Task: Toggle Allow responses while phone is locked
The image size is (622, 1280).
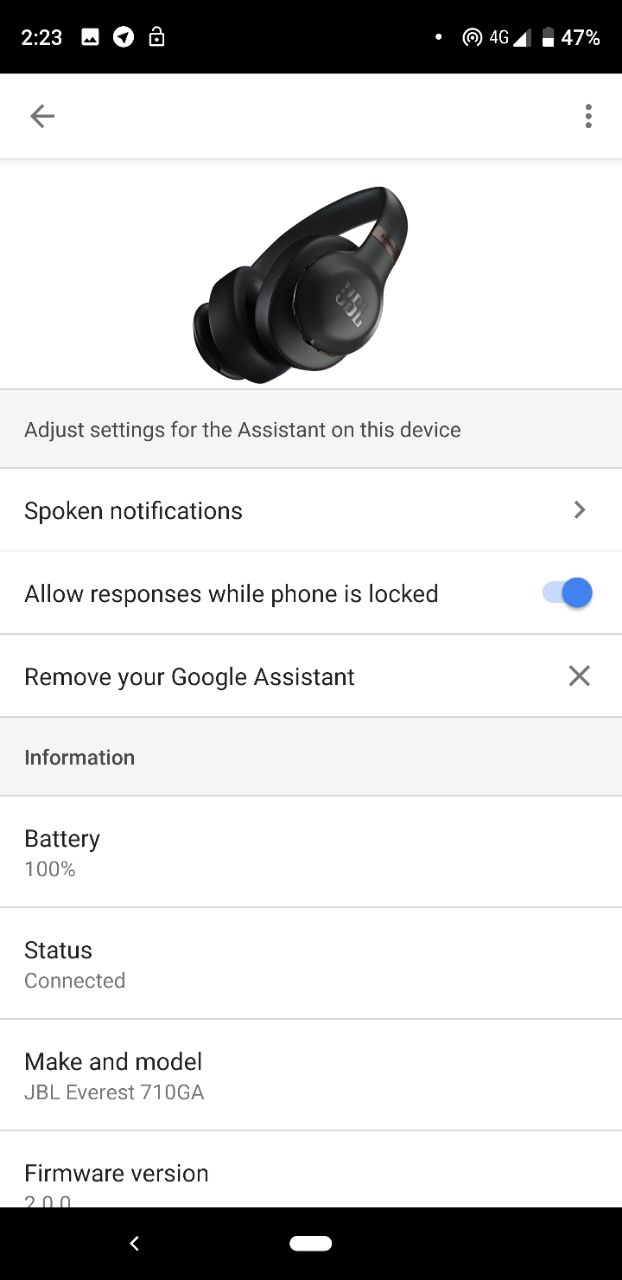Action: [567, 593]
